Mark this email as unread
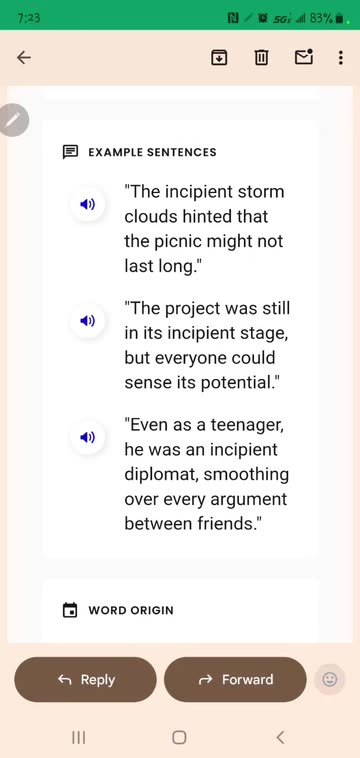 click(303, 58)
